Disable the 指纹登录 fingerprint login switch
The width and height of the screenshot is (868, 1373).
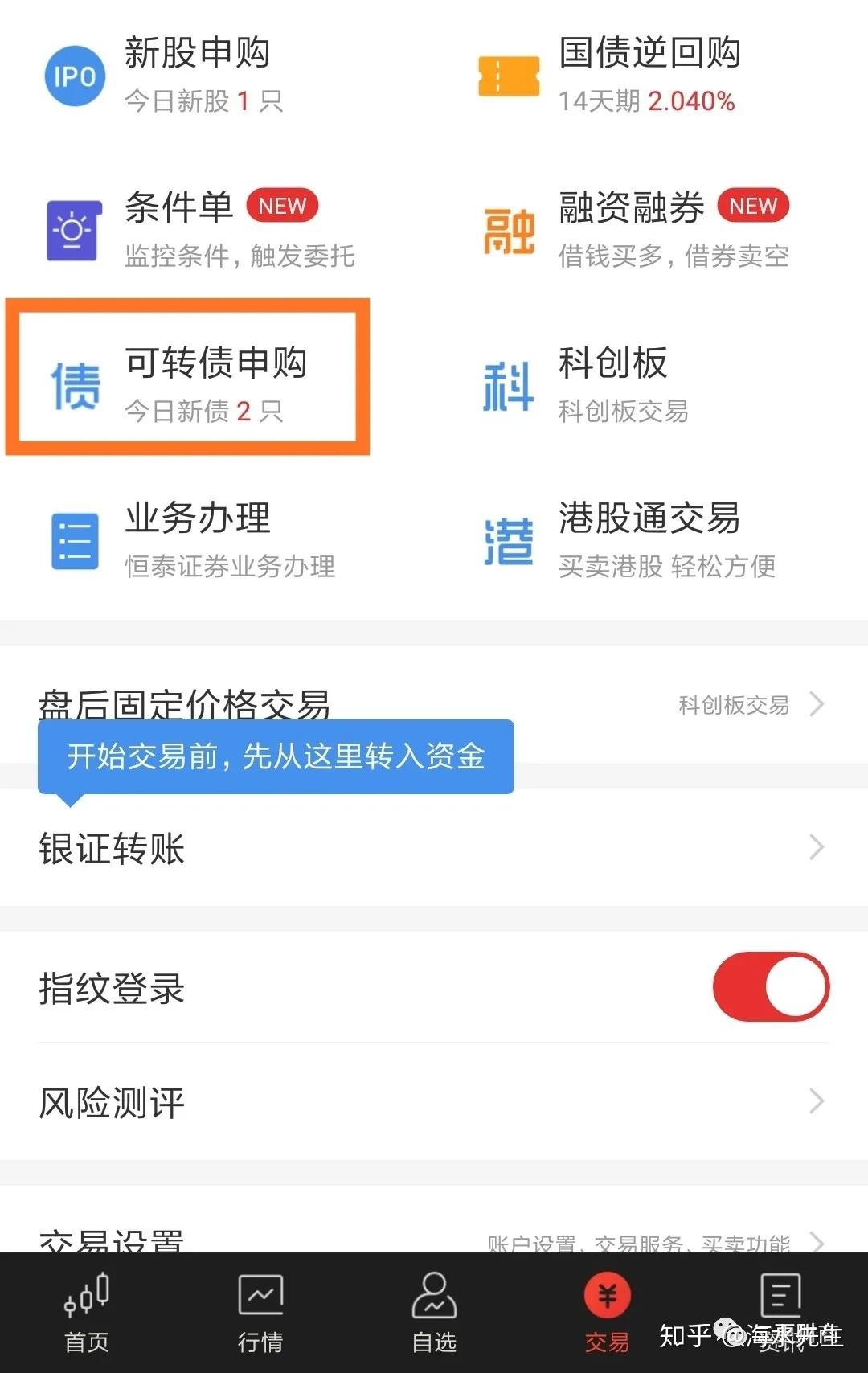tap(769, 986)
